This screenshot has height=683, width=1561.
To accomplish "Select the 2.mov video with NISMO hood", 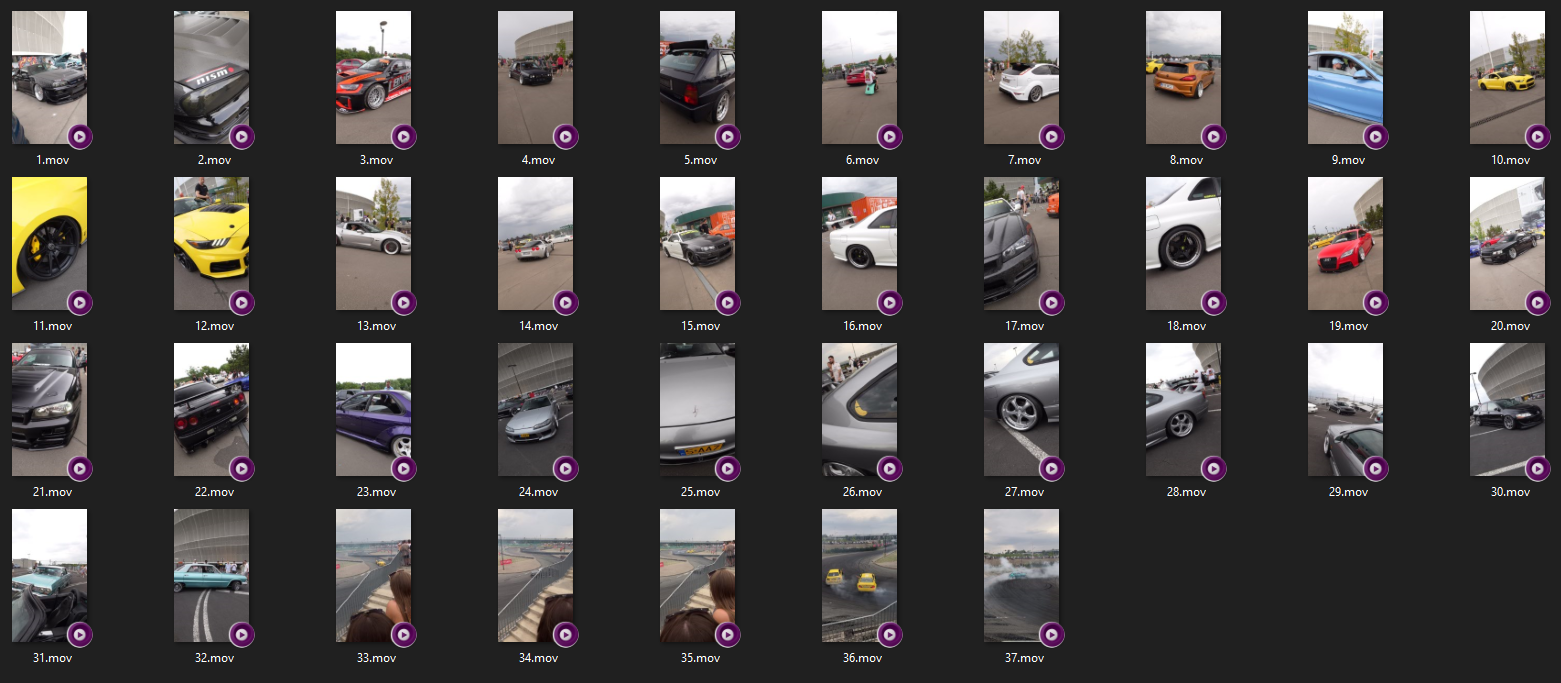I will [211, 77].
